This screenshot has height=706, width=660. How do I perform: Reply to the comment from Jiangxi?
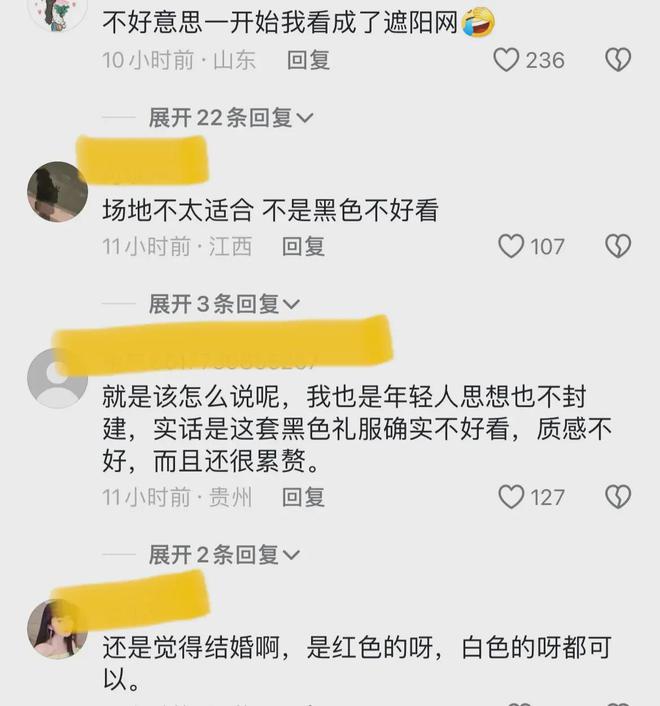point(303,246)
